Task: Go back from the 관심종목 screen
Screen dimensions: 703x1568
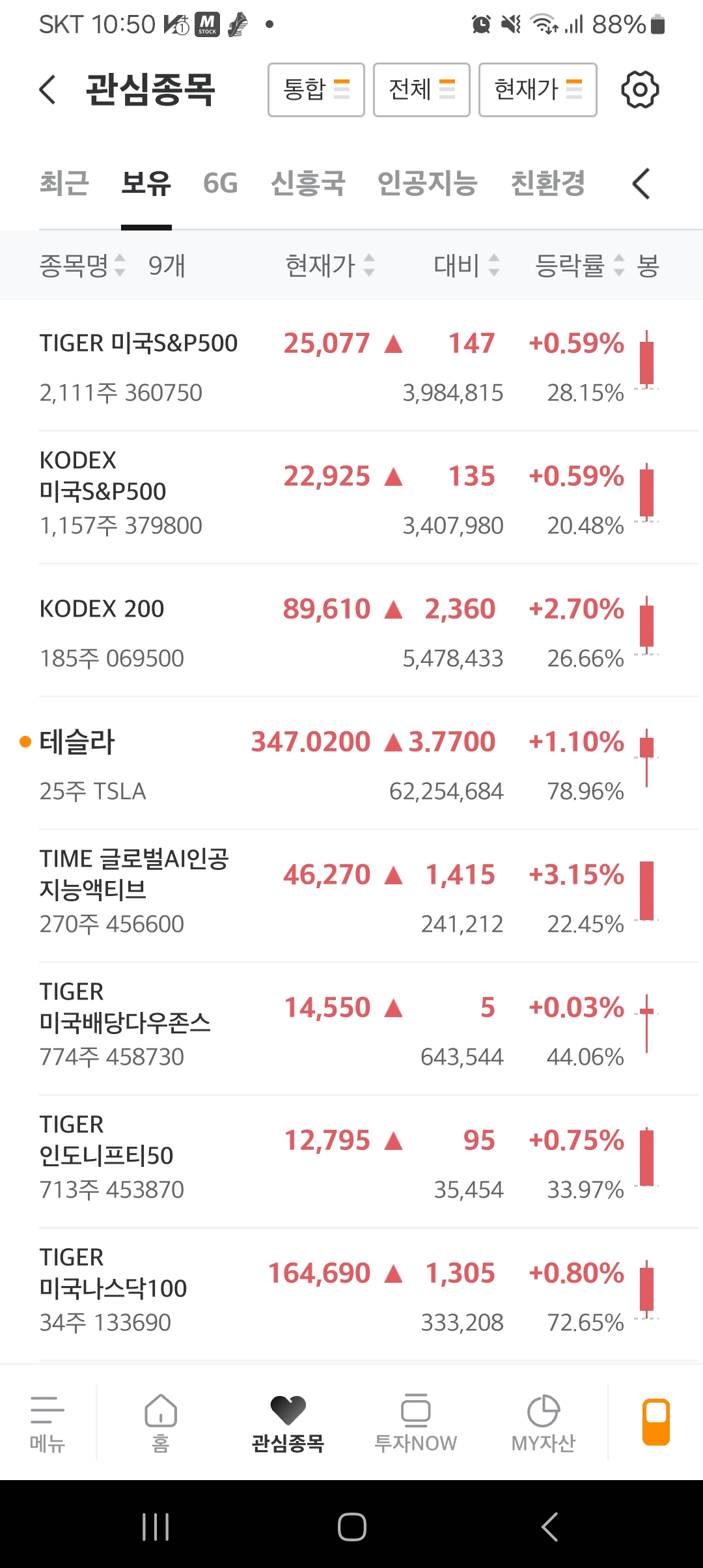Action: click(x=48, y=89)
